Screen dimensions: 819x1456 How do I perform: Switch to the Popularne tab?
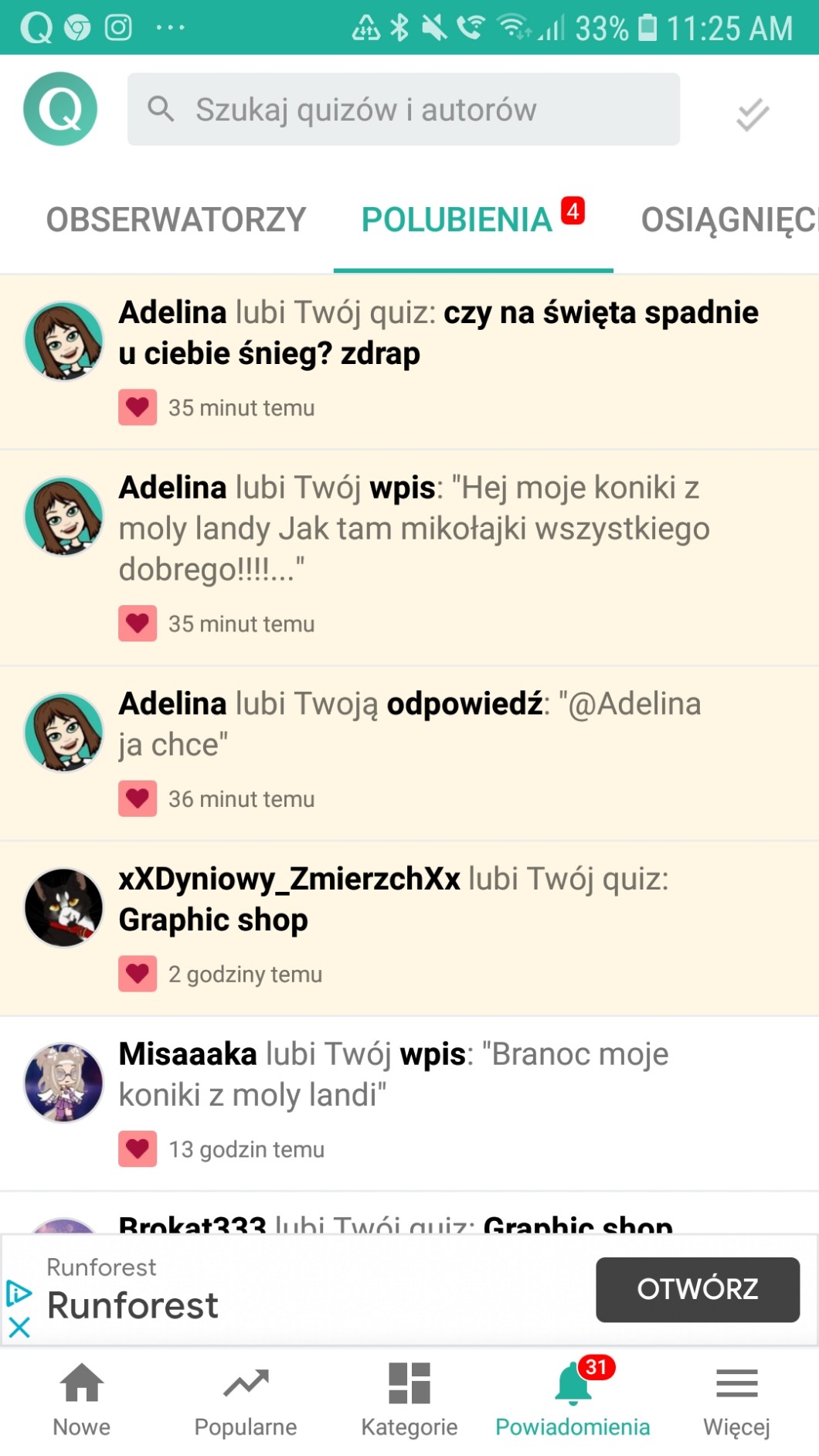[246, 1400]
